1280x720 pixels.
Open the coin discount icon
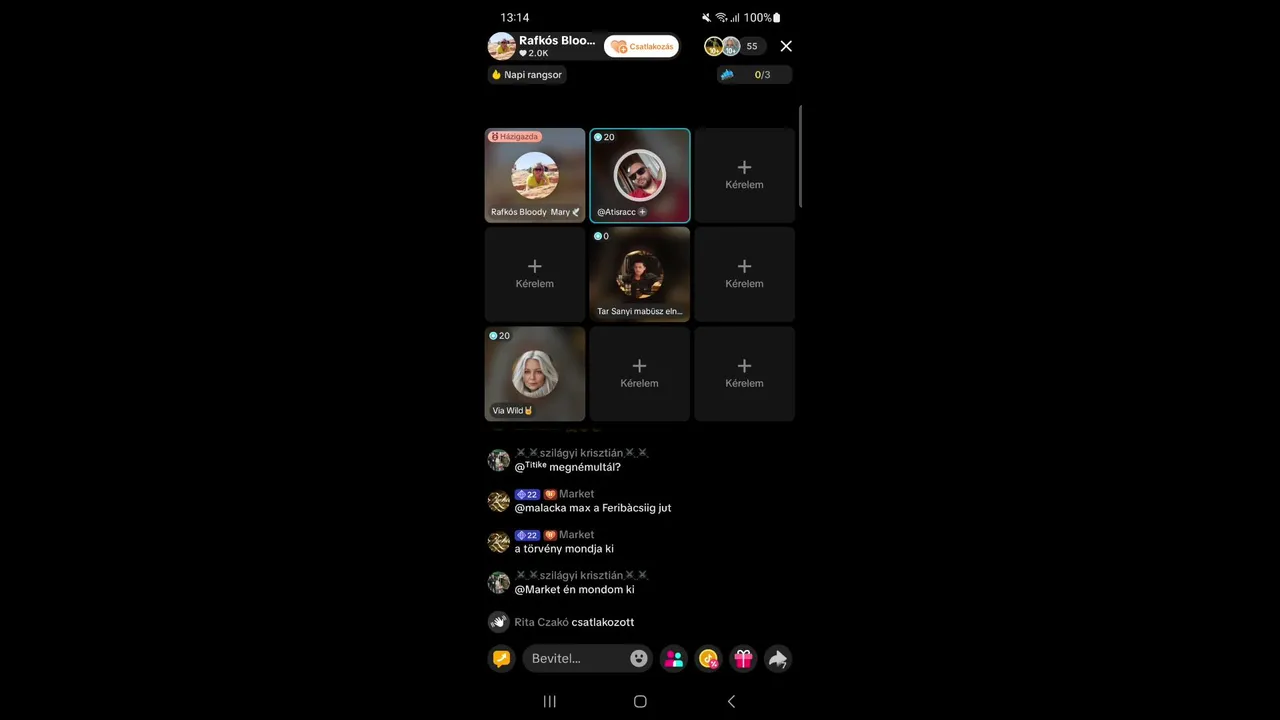[709, 658]
